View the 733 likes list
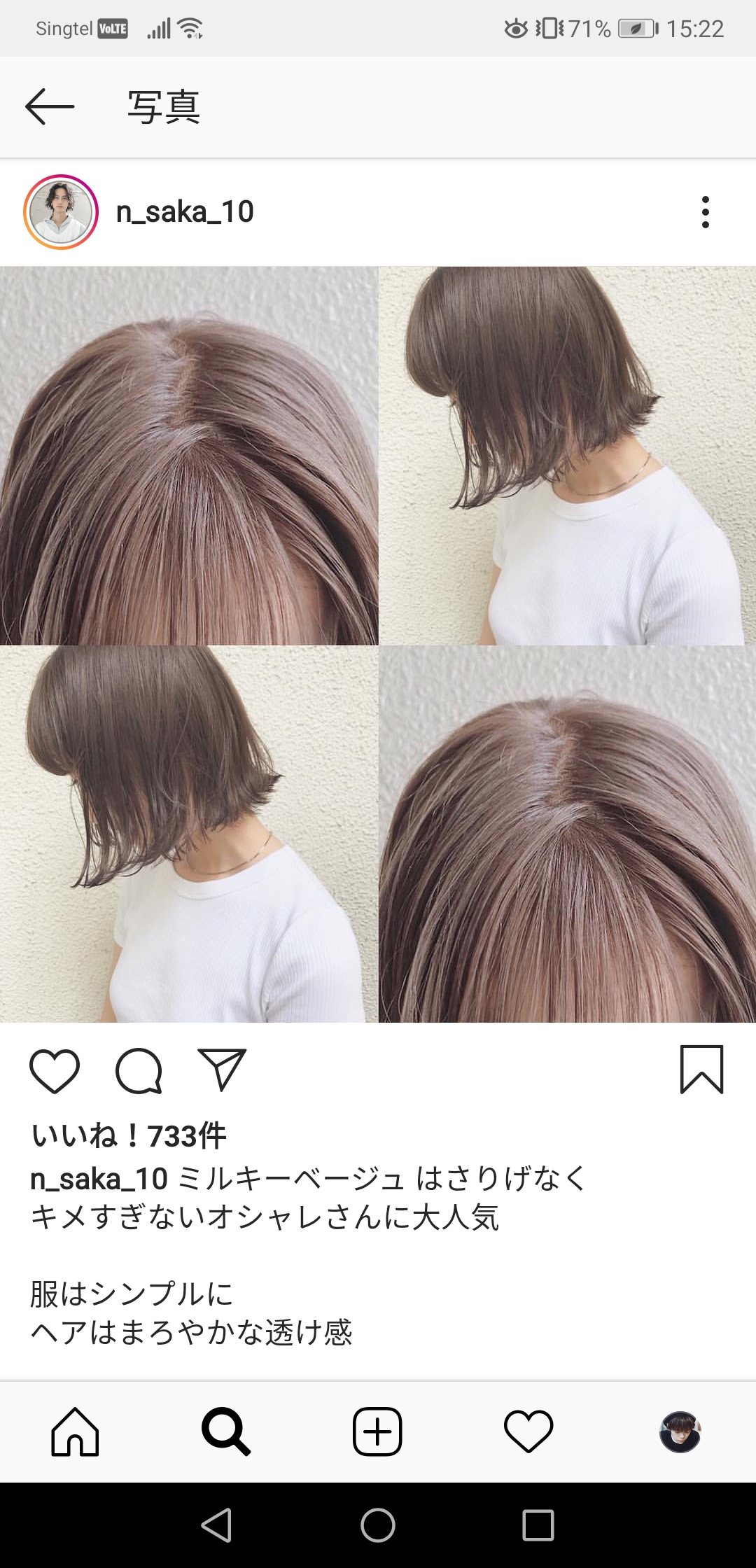756x1568 pixels. pyautogui.click(x=129, y=1135)
